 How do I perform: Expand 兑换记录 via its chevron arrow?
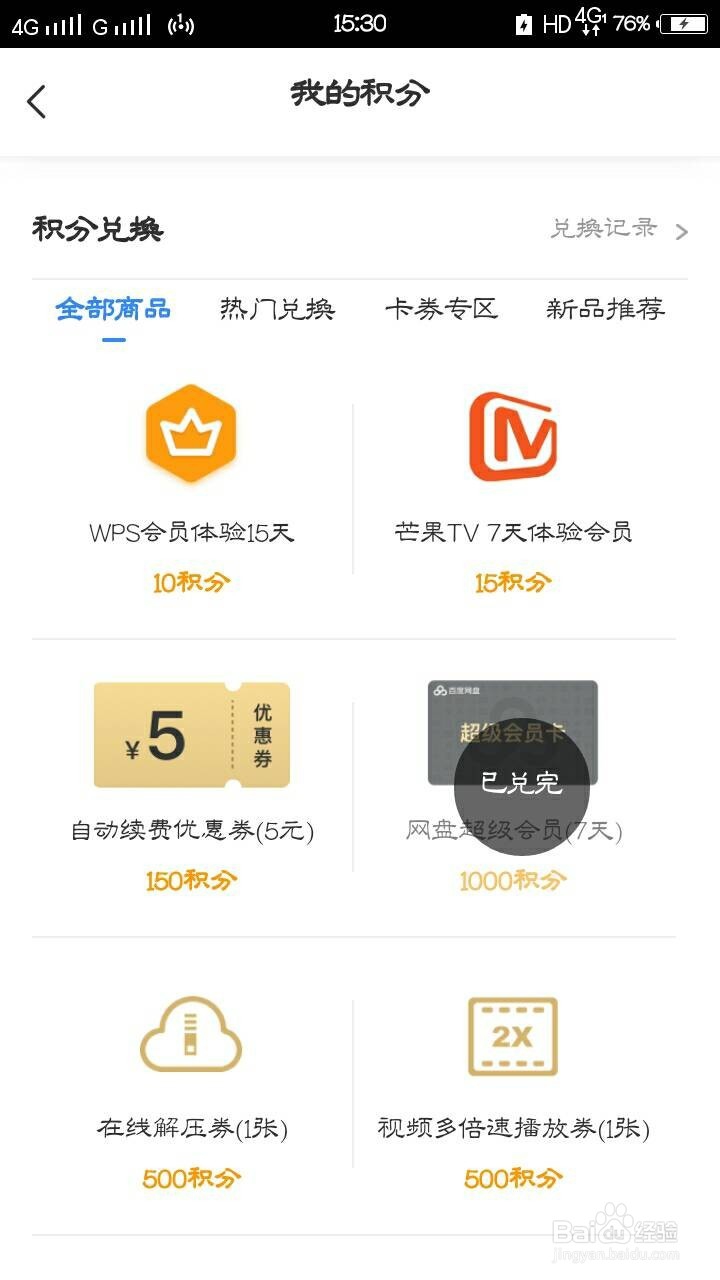(681, 230)
